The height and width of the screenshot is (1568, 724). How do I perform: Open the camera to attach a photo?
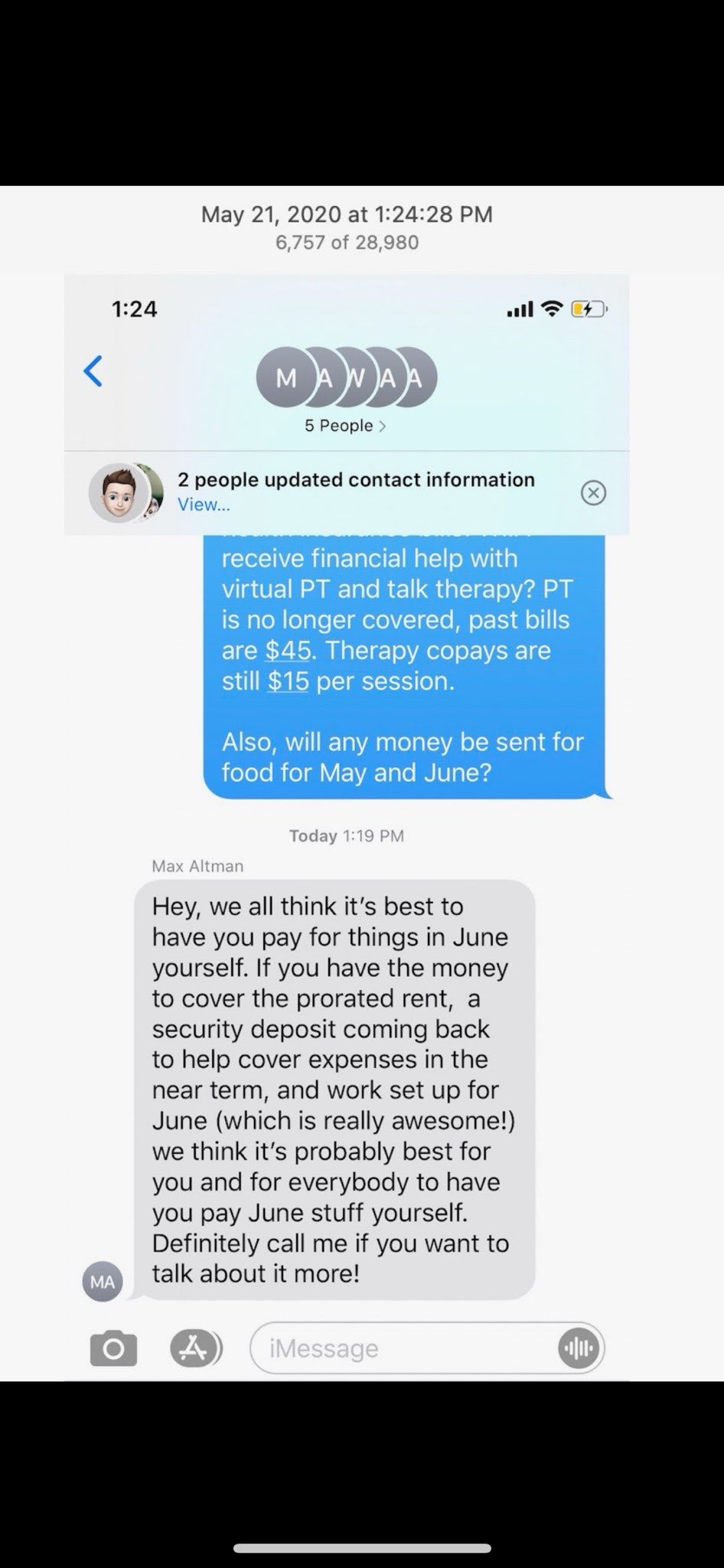coord(113,1349)
